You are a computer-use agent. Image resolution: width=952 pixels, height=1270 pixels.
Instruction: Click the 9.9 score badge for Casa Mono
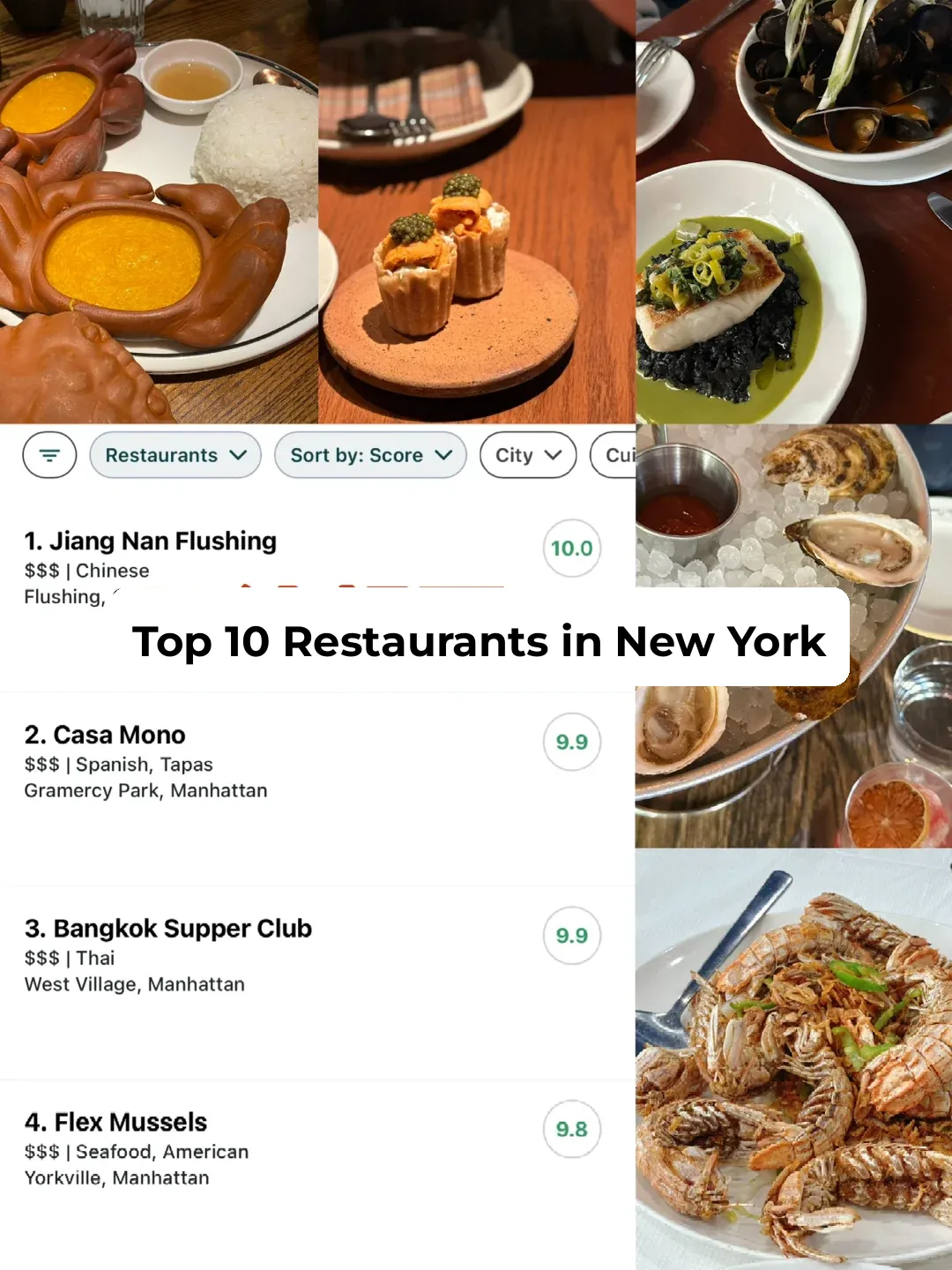[x=571, y=742]
